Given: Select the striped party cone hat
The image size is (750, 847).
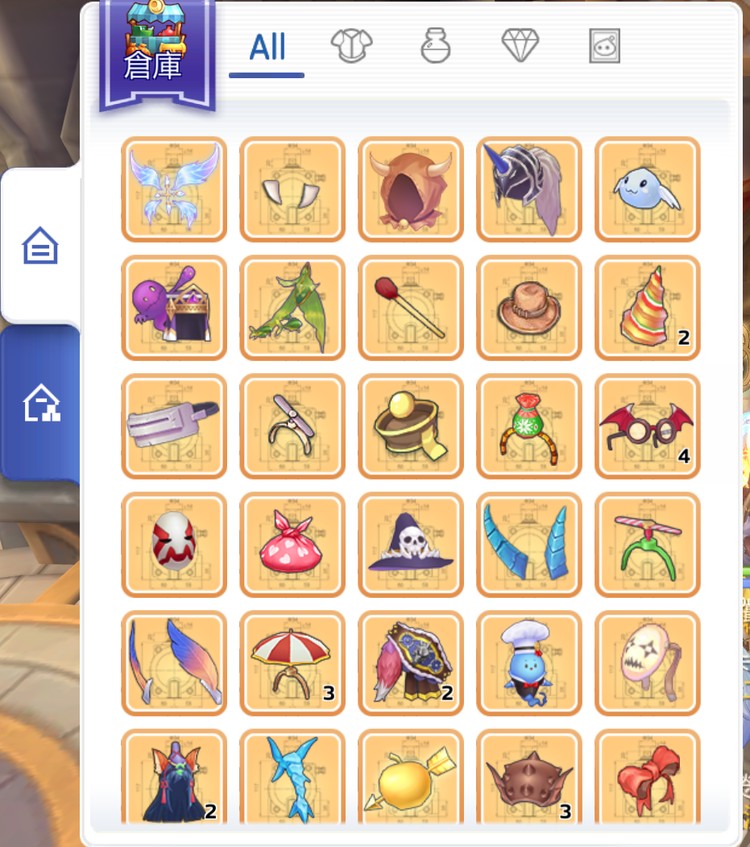Looking at the screenshot, I should pos(647,308).
